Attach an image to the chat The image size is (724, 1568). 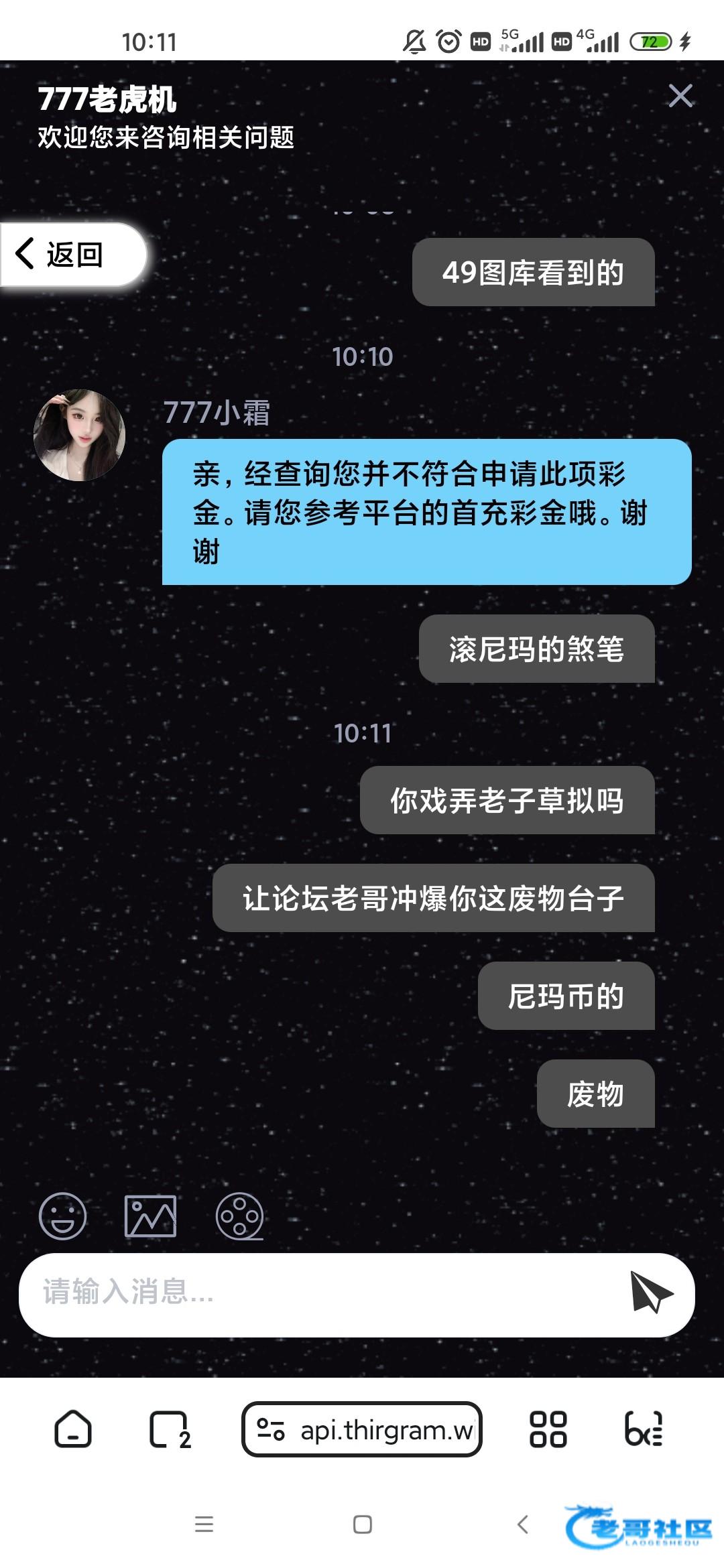[150, 1216]
